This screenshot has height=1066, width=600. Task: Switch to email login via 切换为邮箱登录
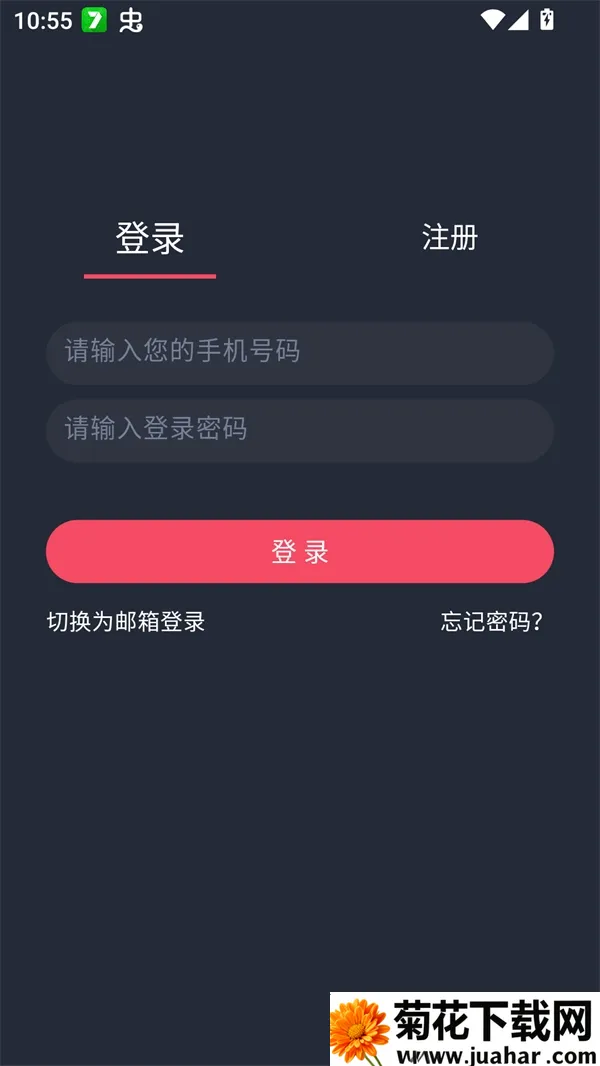(x=126, y=622)
